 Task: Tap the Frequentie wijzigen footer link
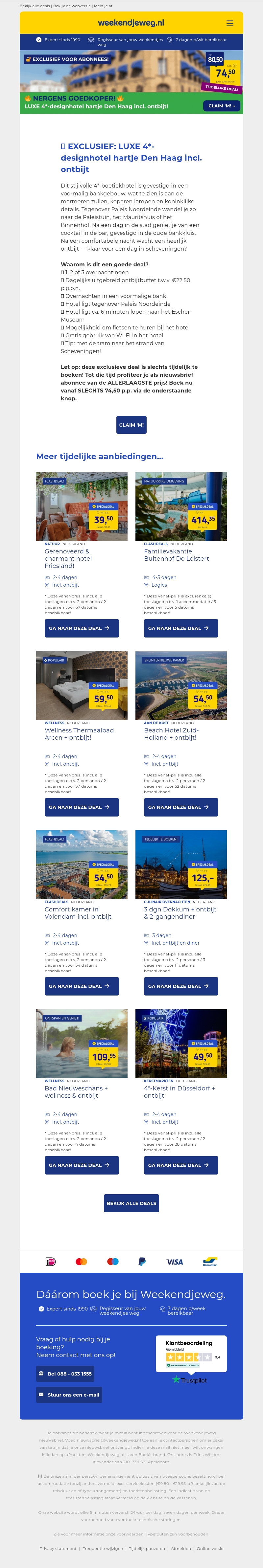pos(103,1549)
